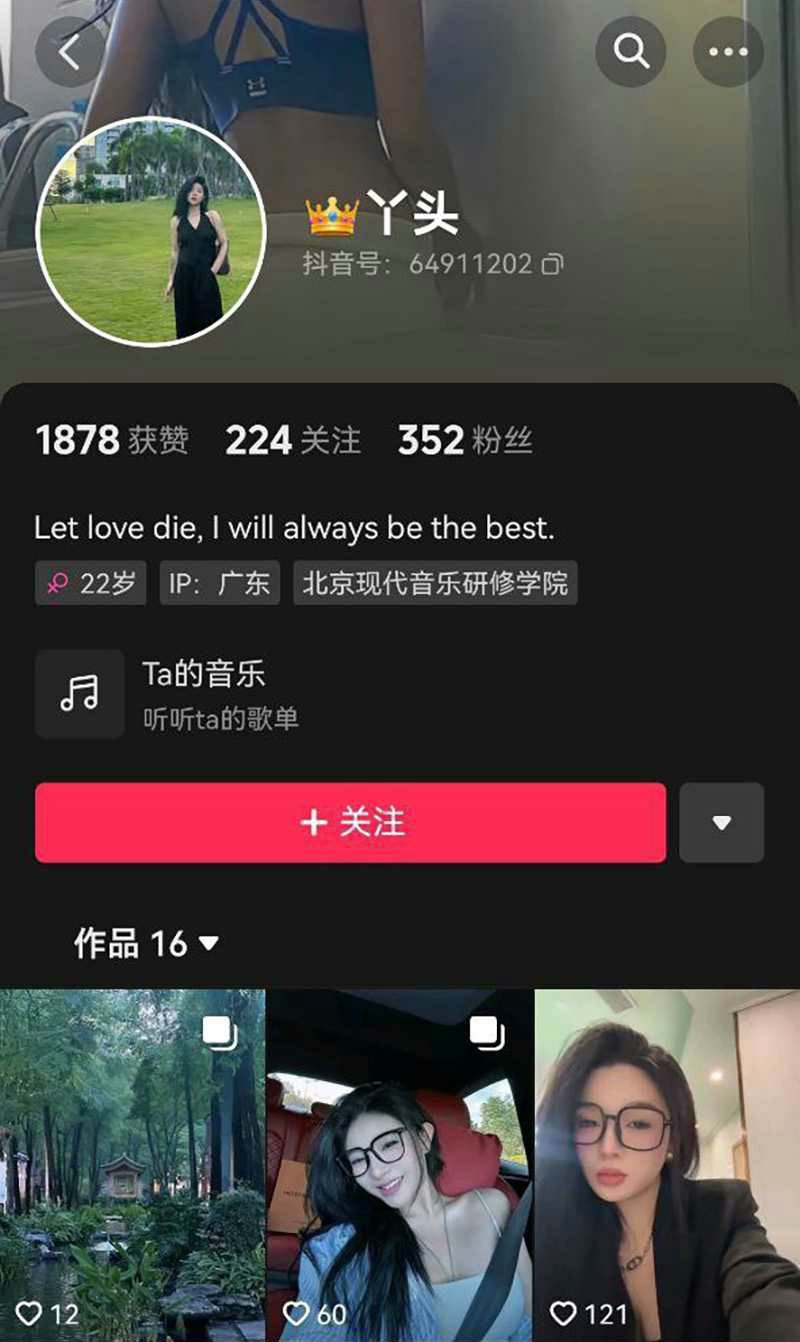The height and width of the screenshot is (1342, 800).
Task: Open the 224 关注 following list
Action: point(292,440)
